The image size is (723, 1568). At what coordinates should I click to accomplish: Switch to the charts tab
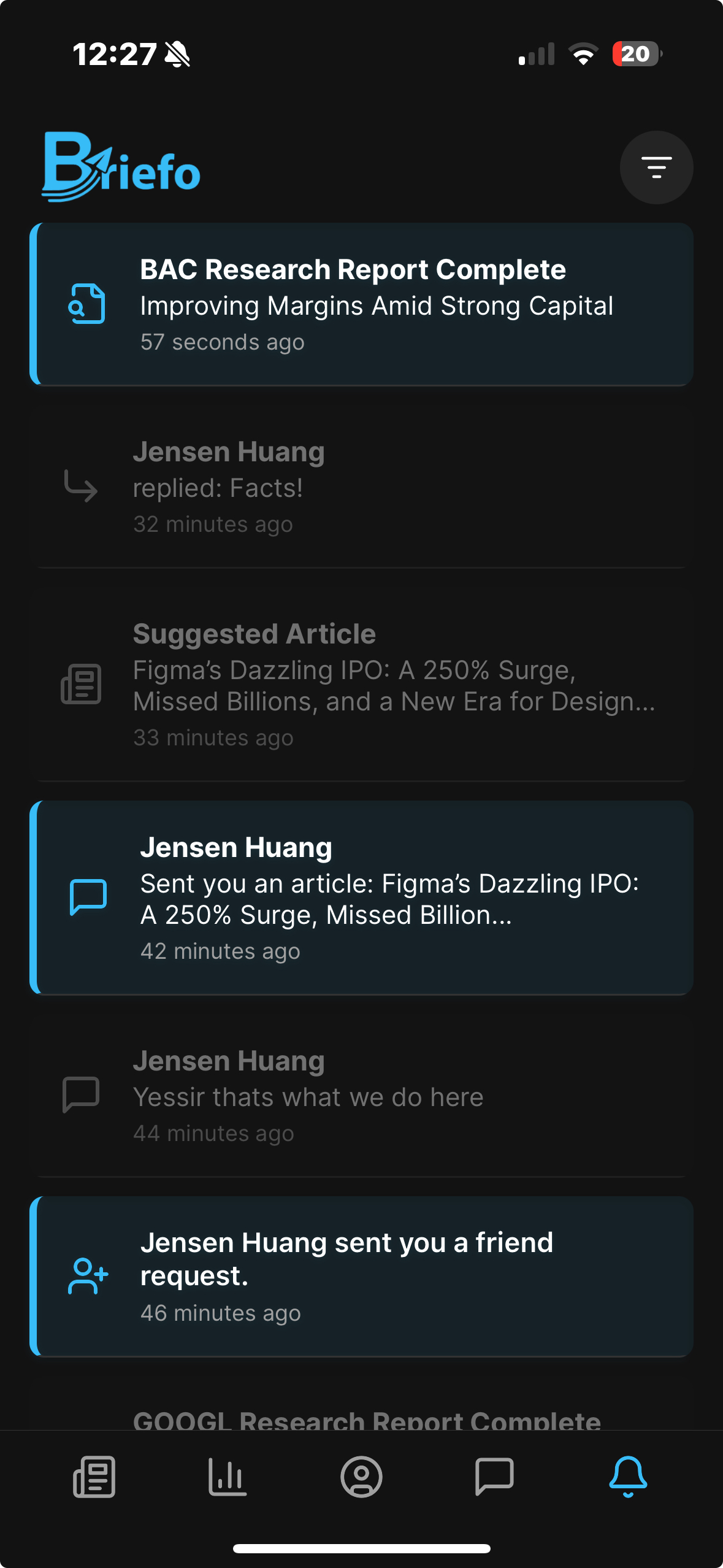[228, 1477]
